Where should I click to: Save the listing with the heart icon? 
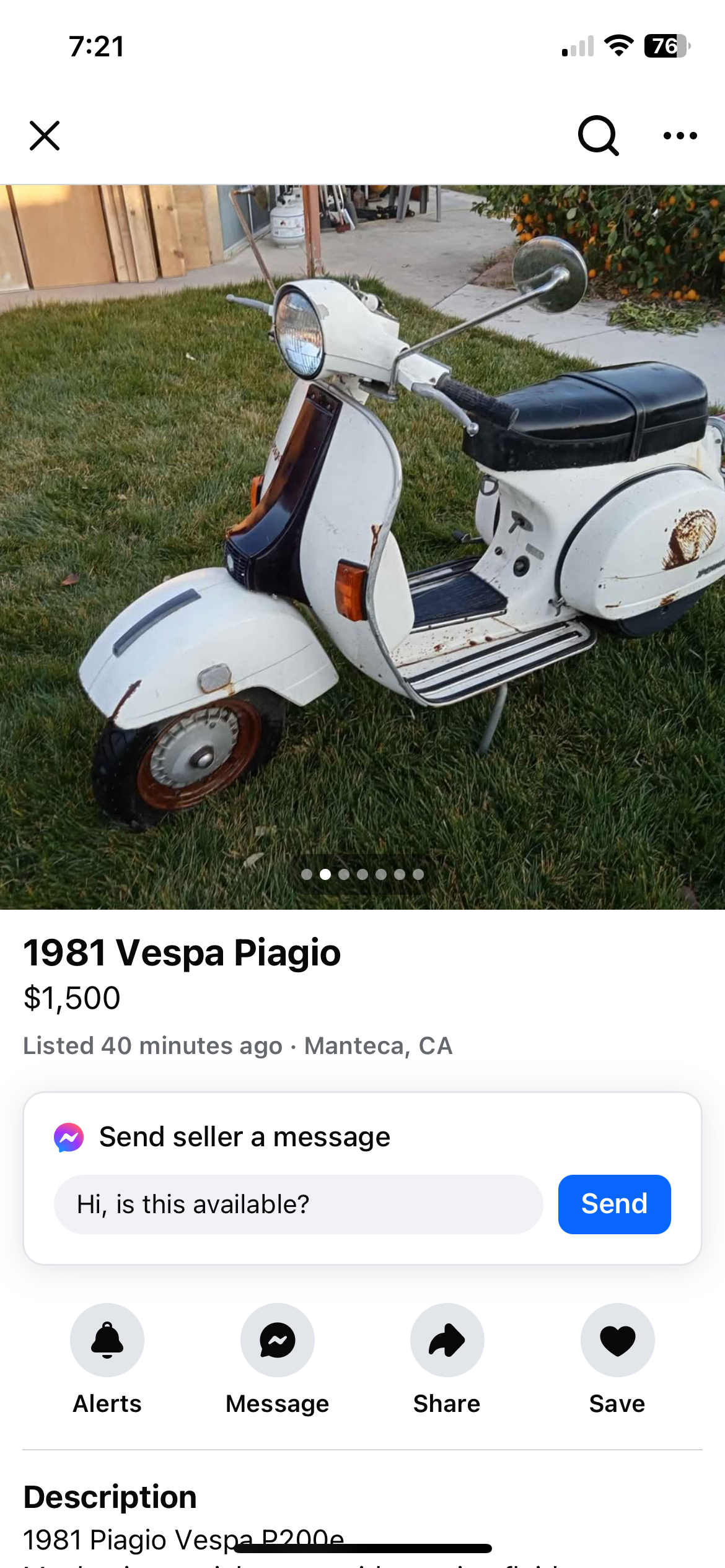point(617,1339)
